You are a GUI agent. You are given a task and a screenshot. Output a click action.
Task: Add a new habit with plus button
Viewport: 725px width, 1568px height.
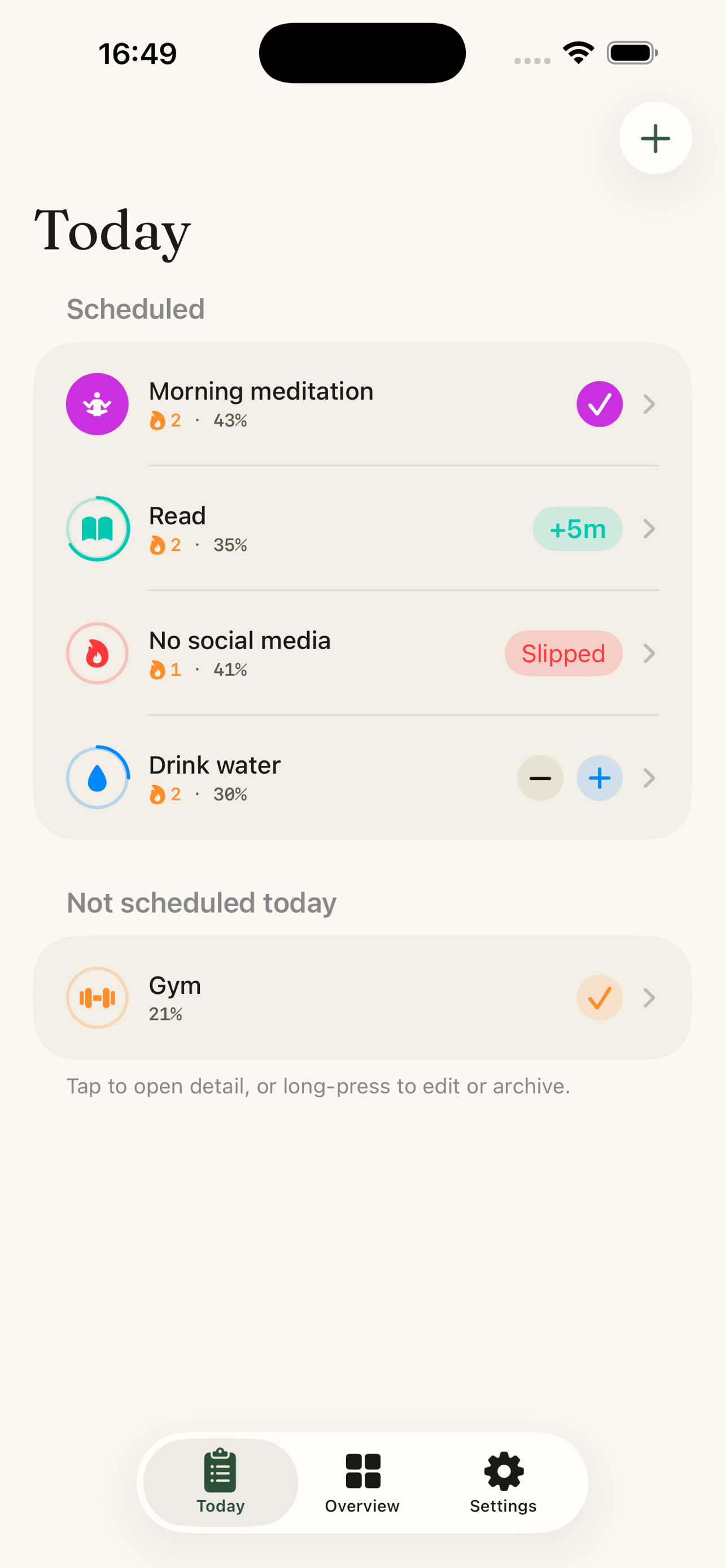point(655,138)
